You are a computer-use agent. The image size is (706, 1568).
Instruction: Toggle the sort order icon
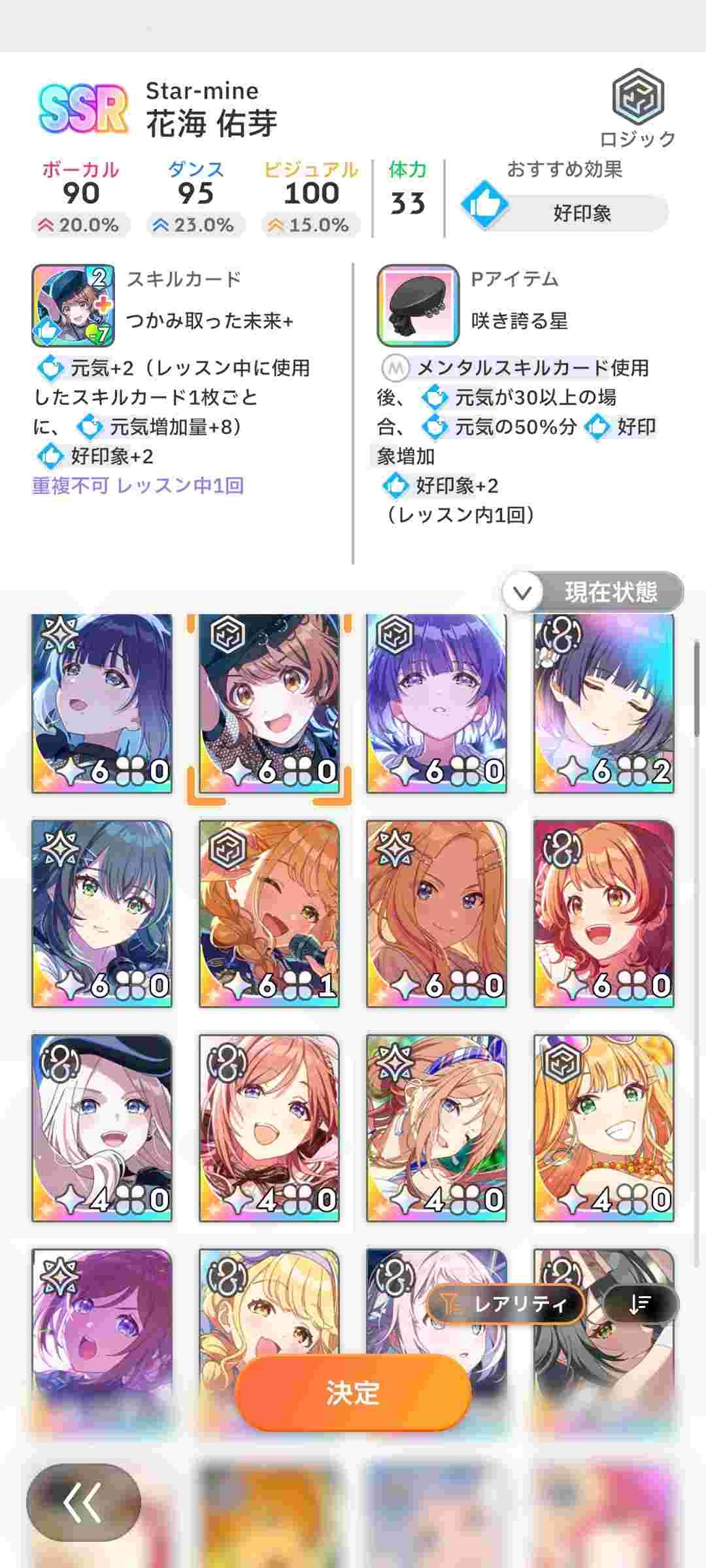pos(641,1304)
